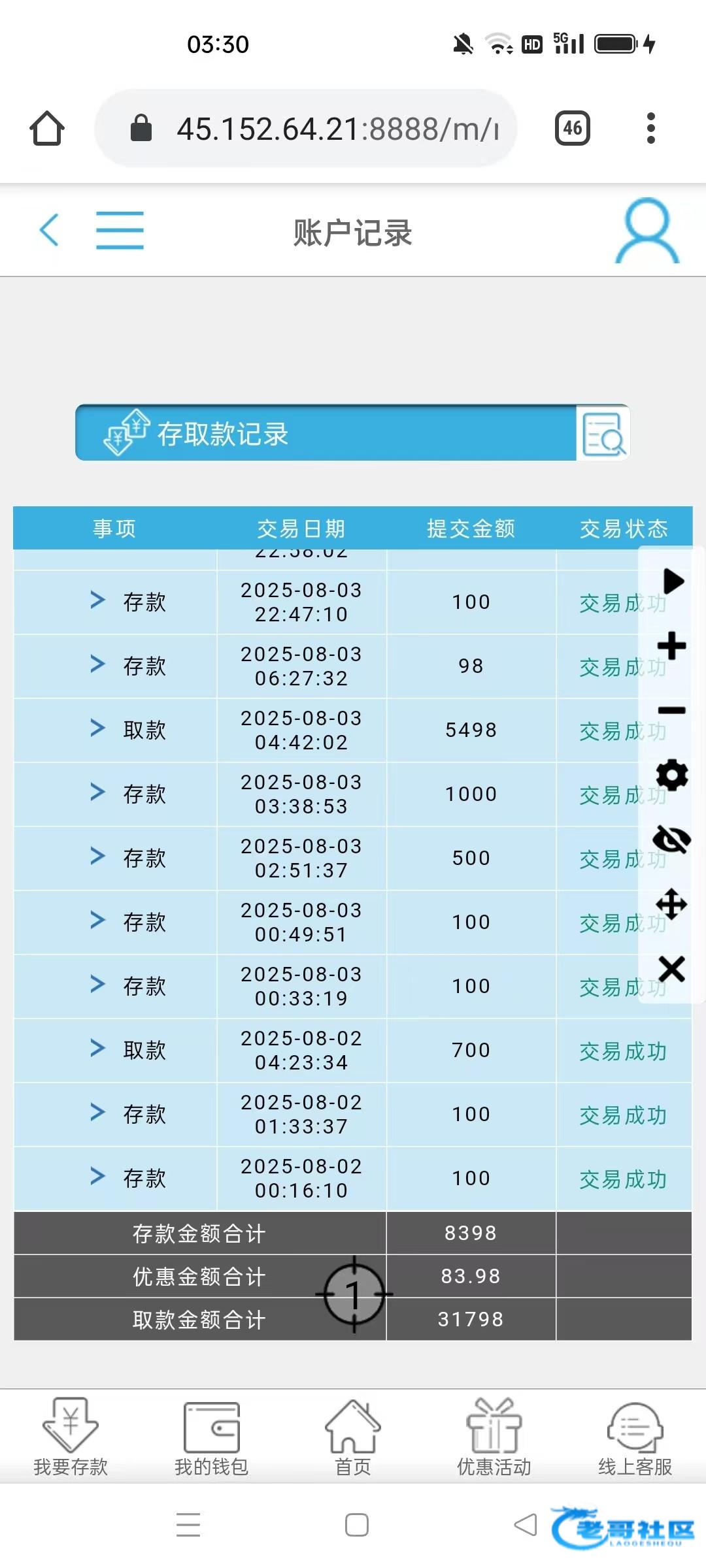Tap the floating plus button

point(671,645)
